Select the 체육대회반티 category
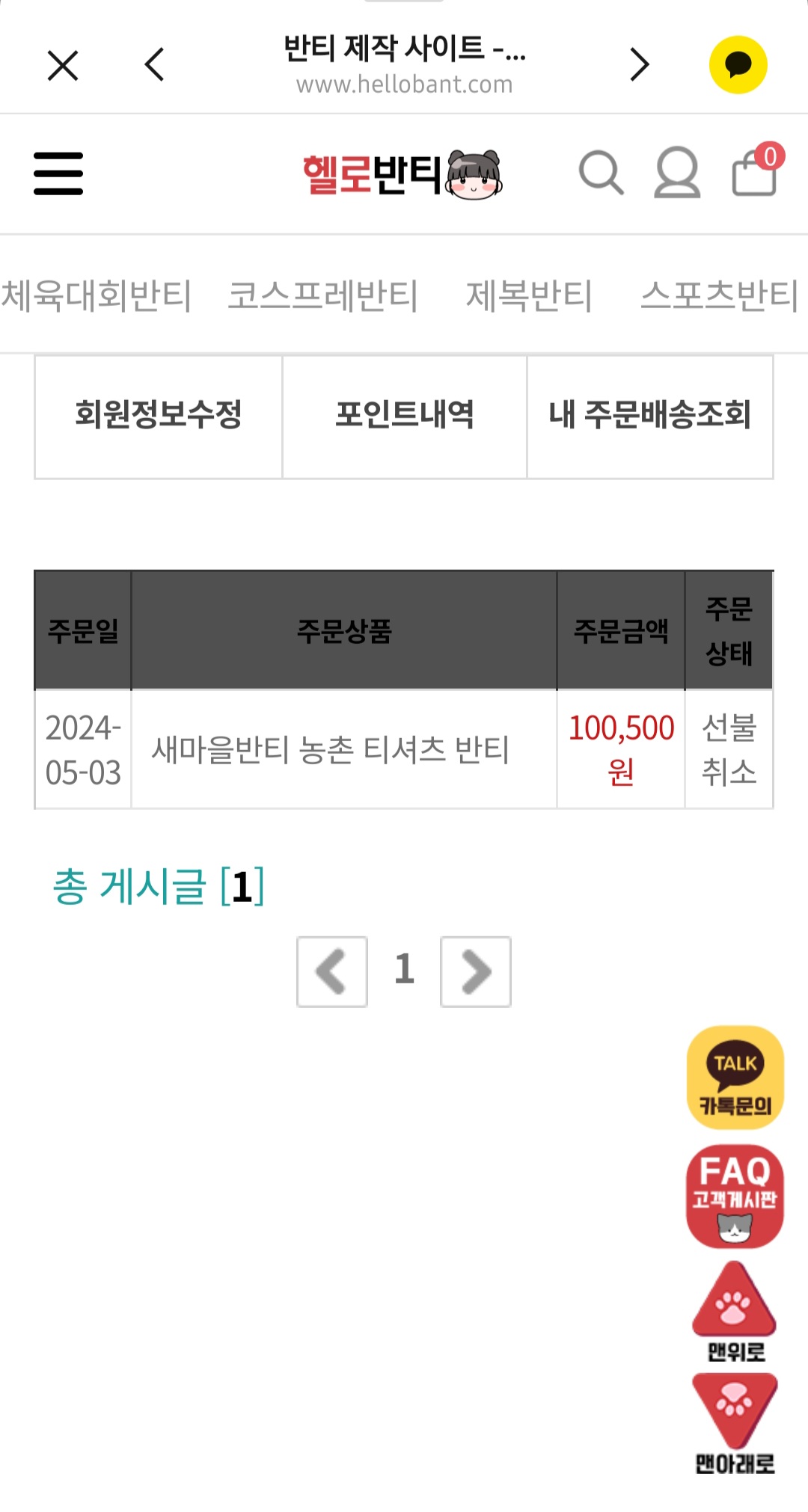The image size is (808, 1512). coord(97,295)
